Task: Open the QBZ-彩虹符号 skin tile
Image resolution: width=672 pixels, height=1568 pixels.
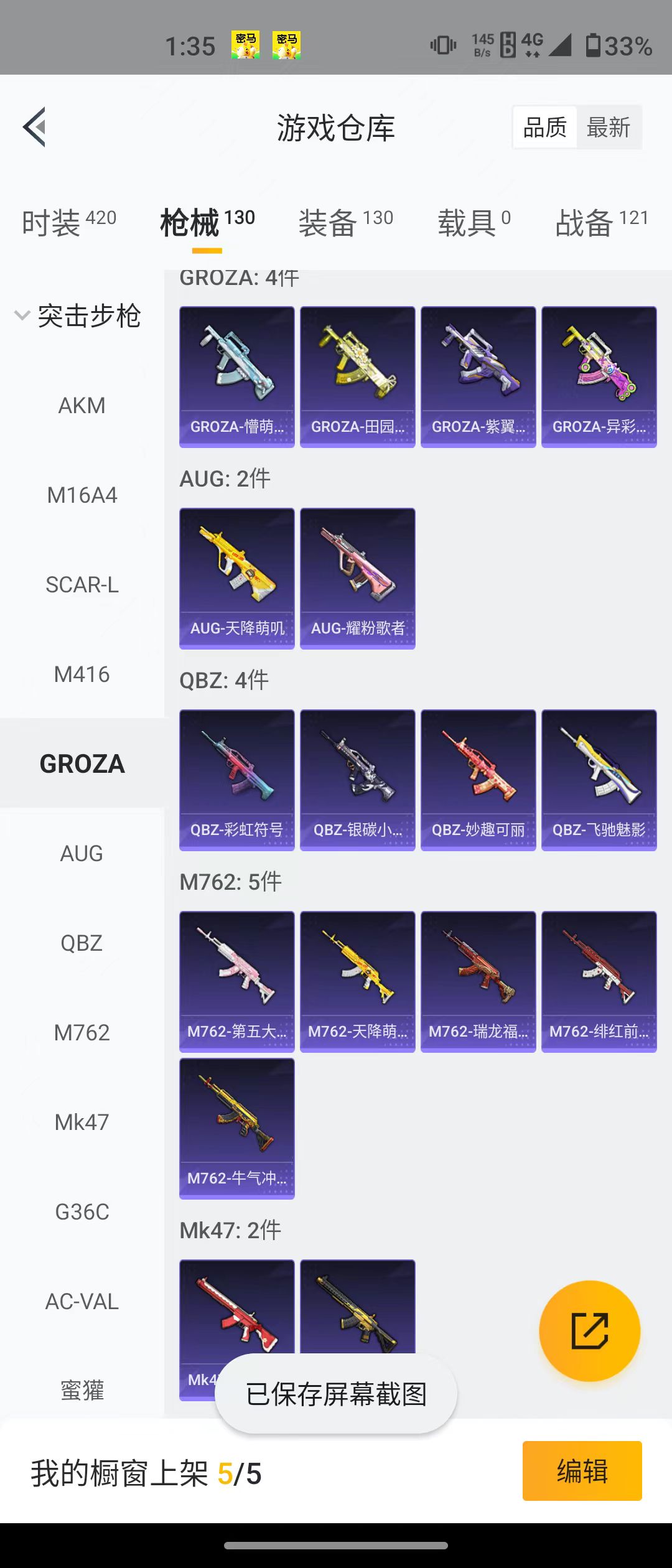Action: coord(236,780)
